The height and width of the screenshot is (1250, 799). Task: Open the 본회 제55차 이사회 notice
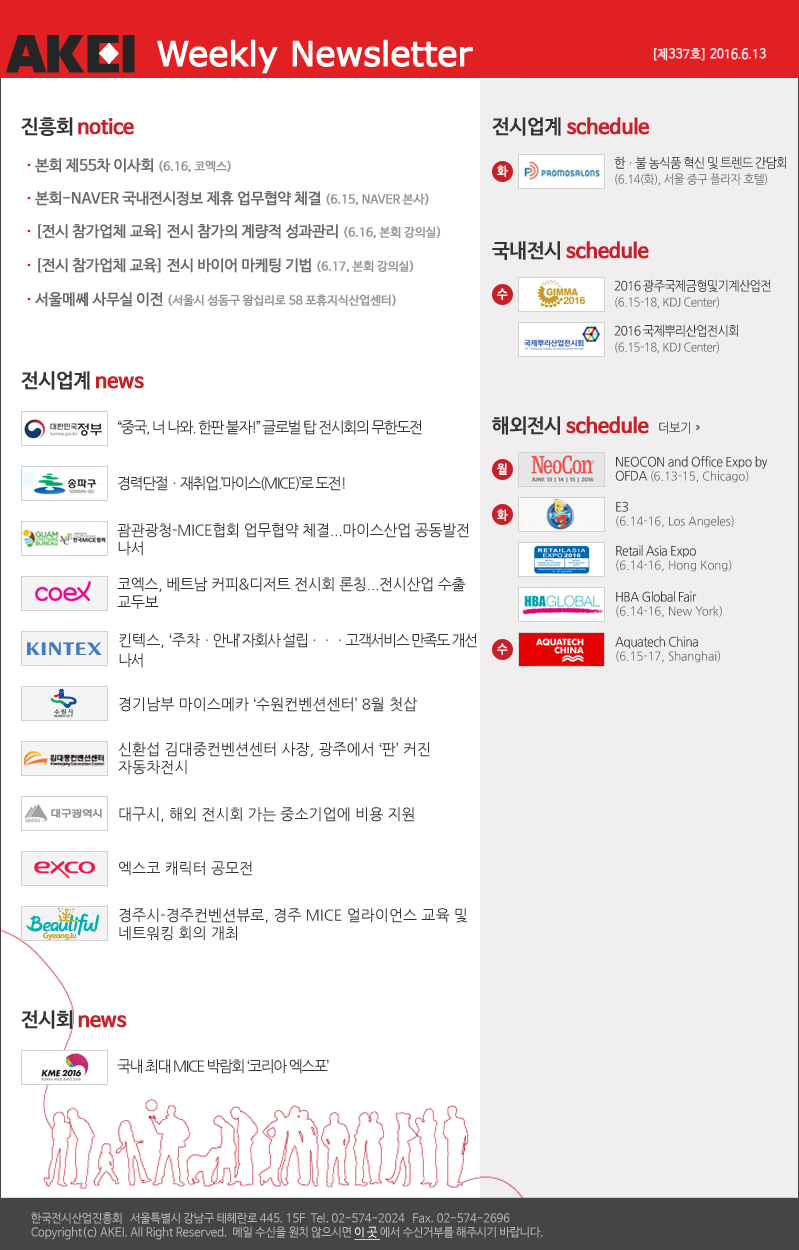click(x=95, y=165)
